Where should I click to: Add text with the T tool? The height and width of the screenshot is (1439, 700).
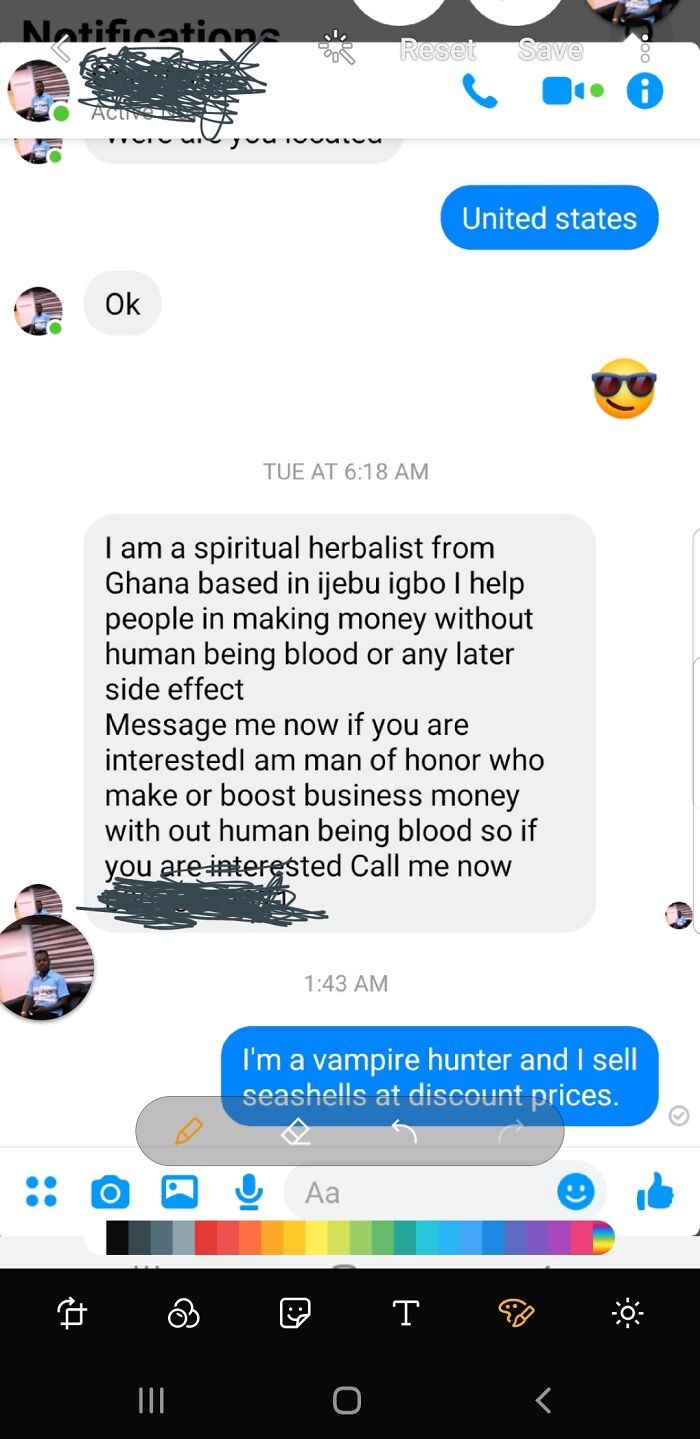click(x=405, y=1313)
